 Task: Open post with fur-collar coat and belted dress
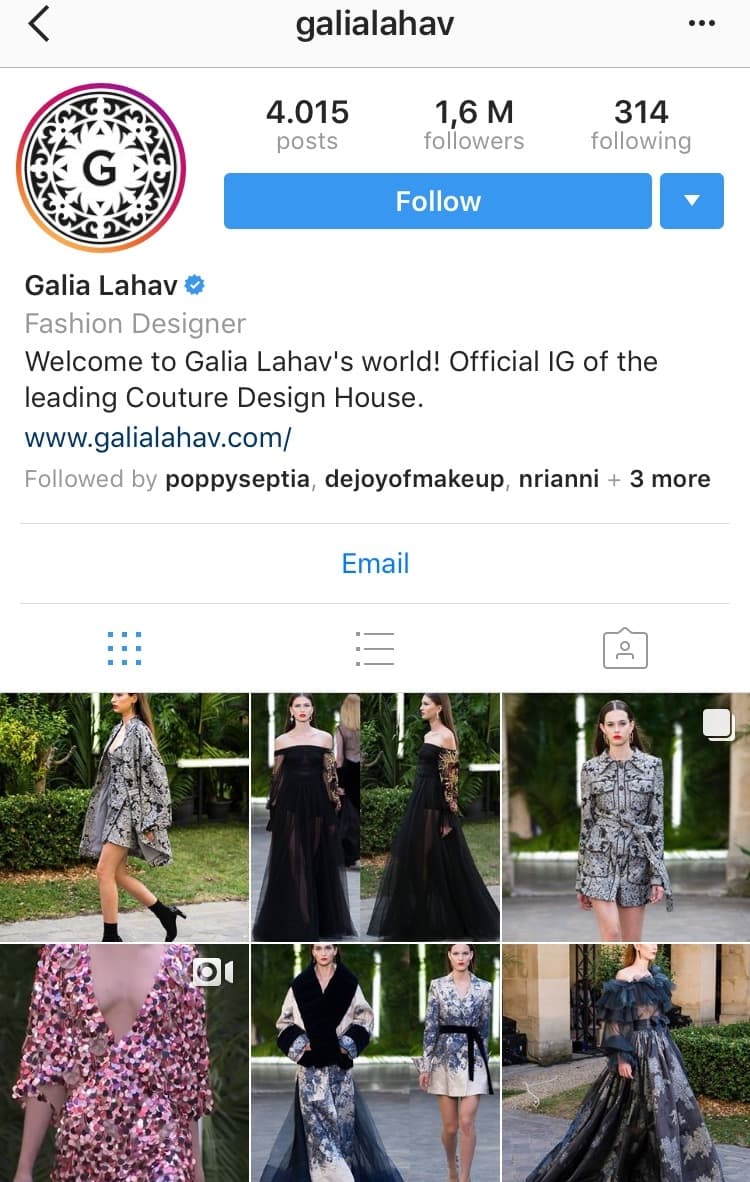tap(375, 1063)
